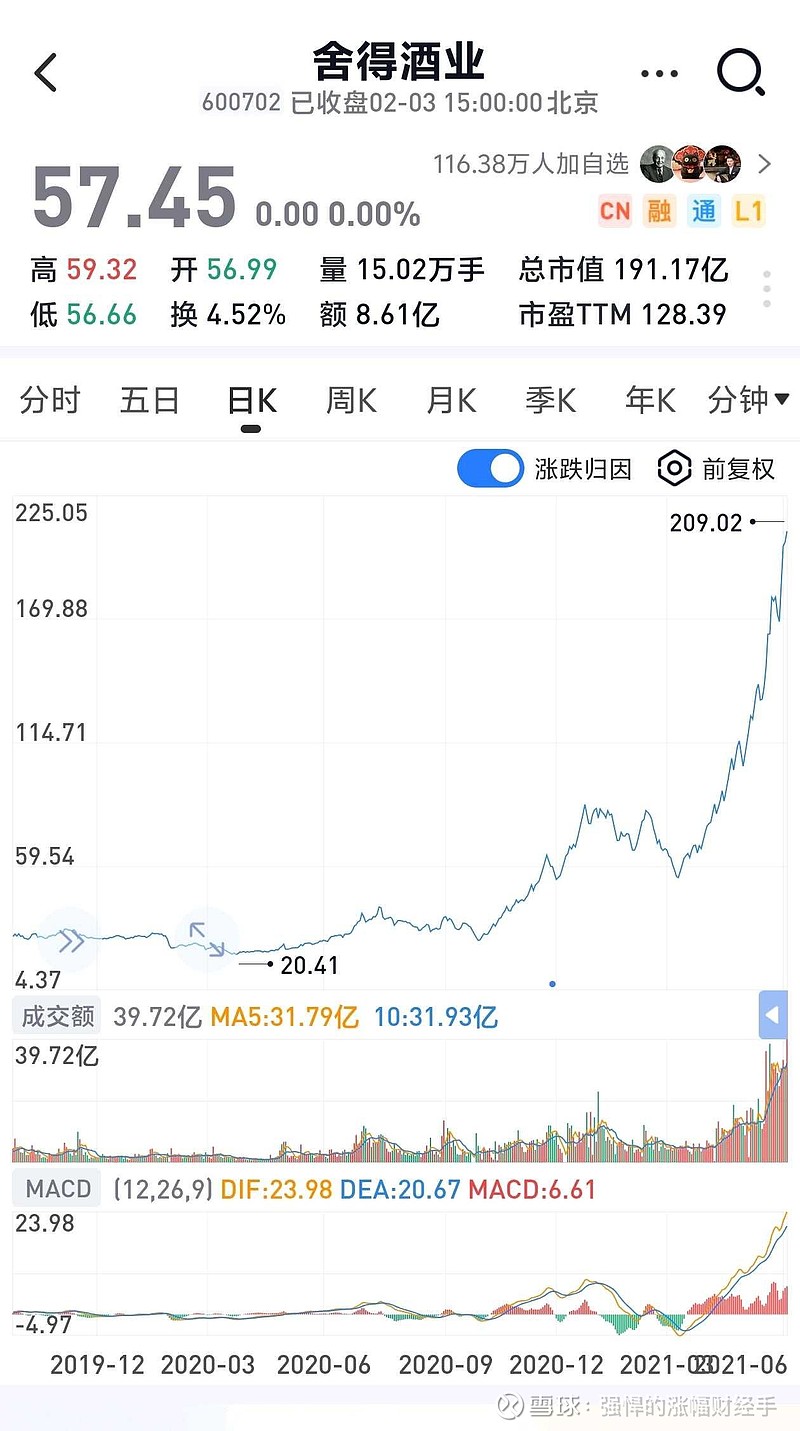Show the 月K chart
This screenshot has height=1431, width=800.
click(x=451, y=401)
